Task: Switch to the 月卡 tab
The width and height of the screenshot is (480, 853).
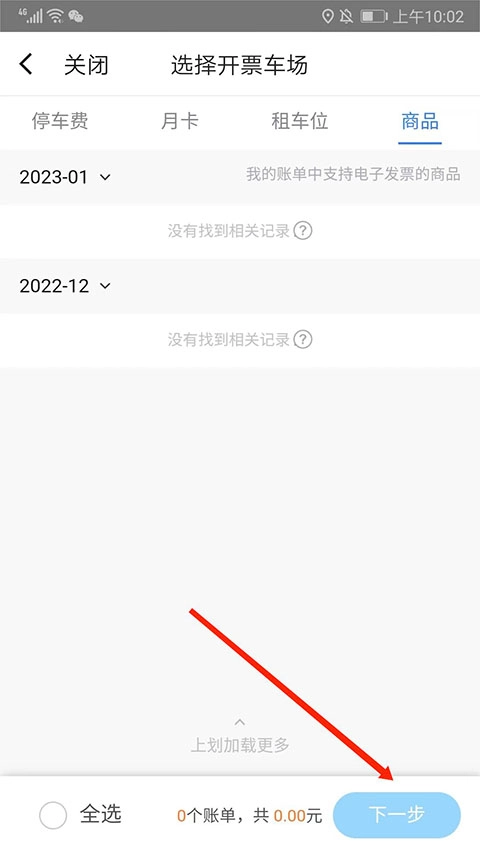Action: (180, 121)
